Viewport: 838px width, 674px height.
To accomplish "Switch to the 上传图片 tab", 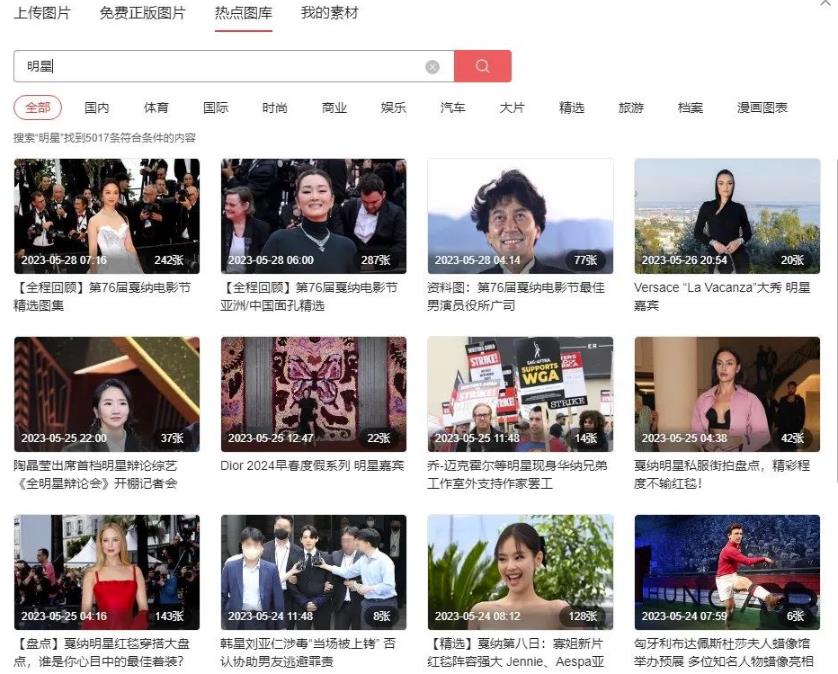I will coord(42,13).
